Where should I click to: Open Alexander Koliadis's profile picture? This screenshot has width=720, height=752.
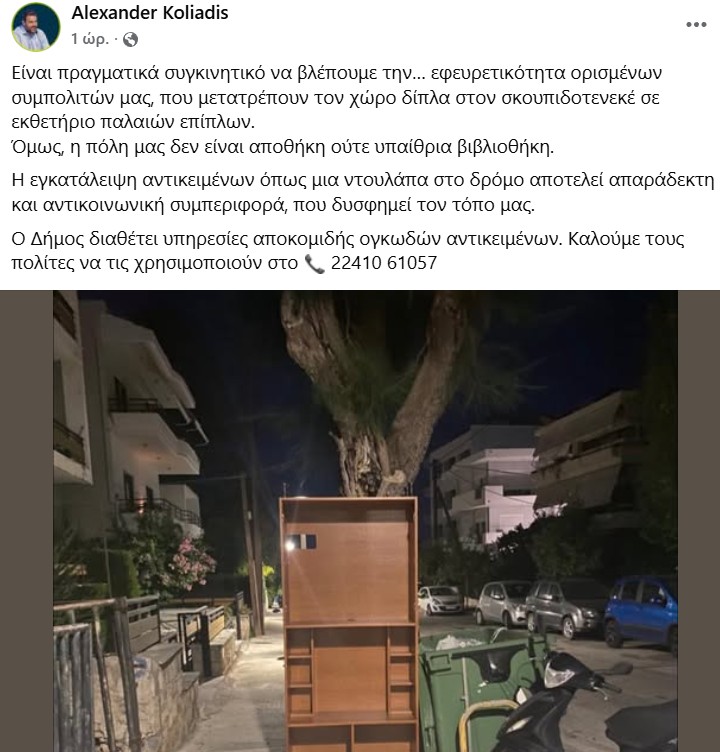[x=36, y=27]
